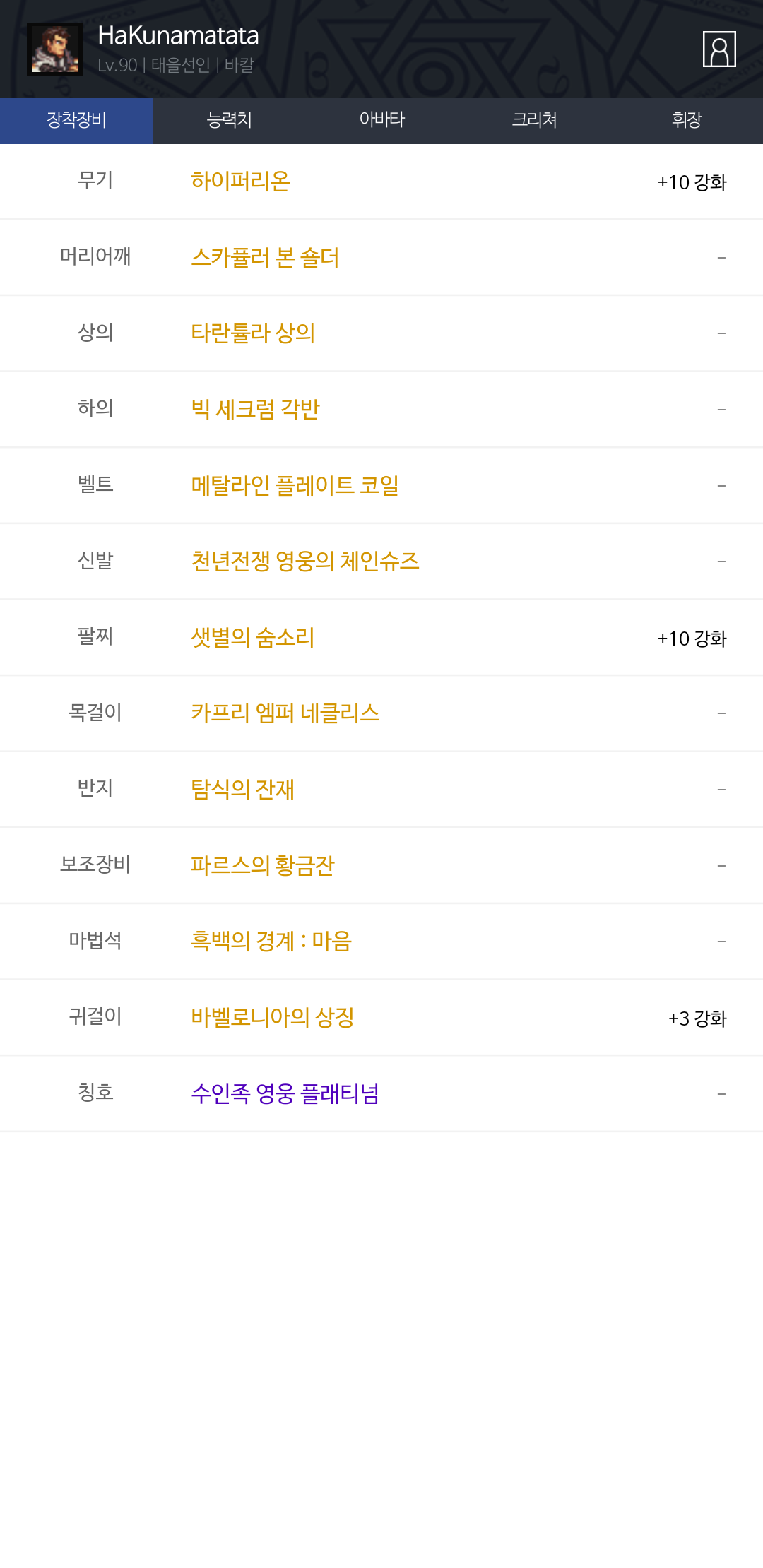Open weapon item 하이퍼리온
Image resolution: width=763 pixels, height=1568 pixels.
pos(241,182)
